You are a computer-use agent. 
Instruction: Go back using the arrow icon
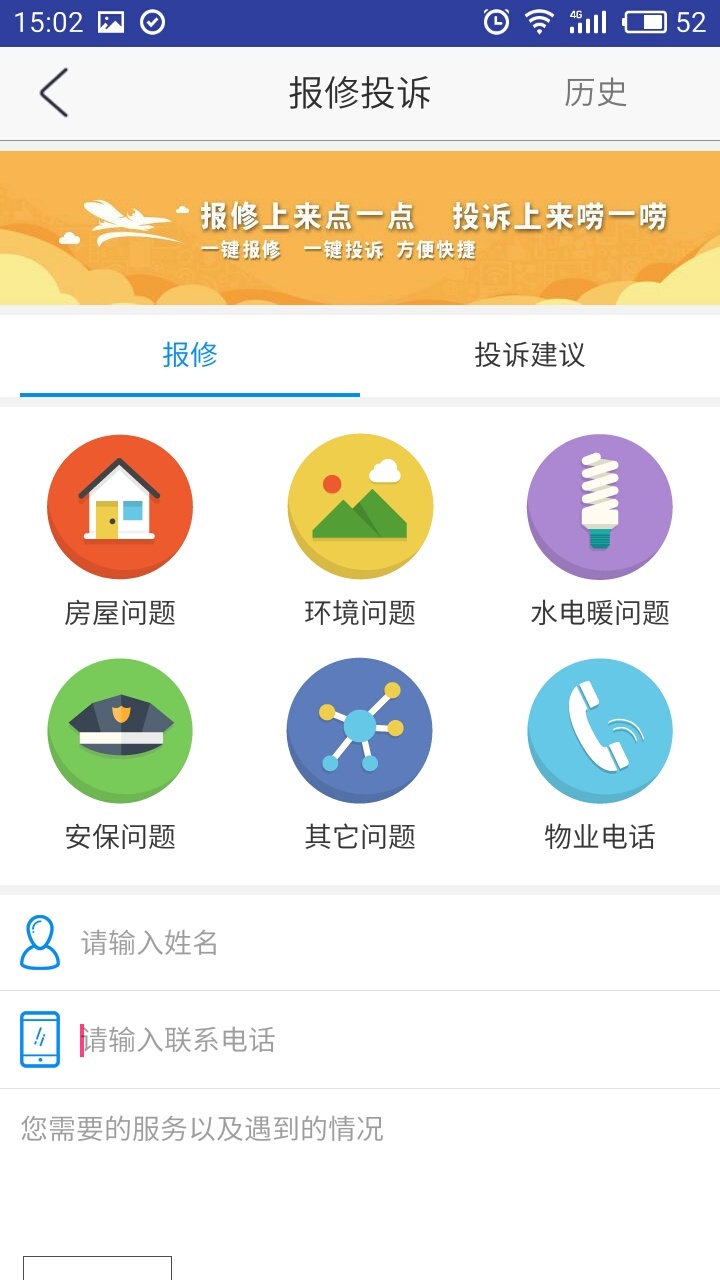click(x=54, y=93)
